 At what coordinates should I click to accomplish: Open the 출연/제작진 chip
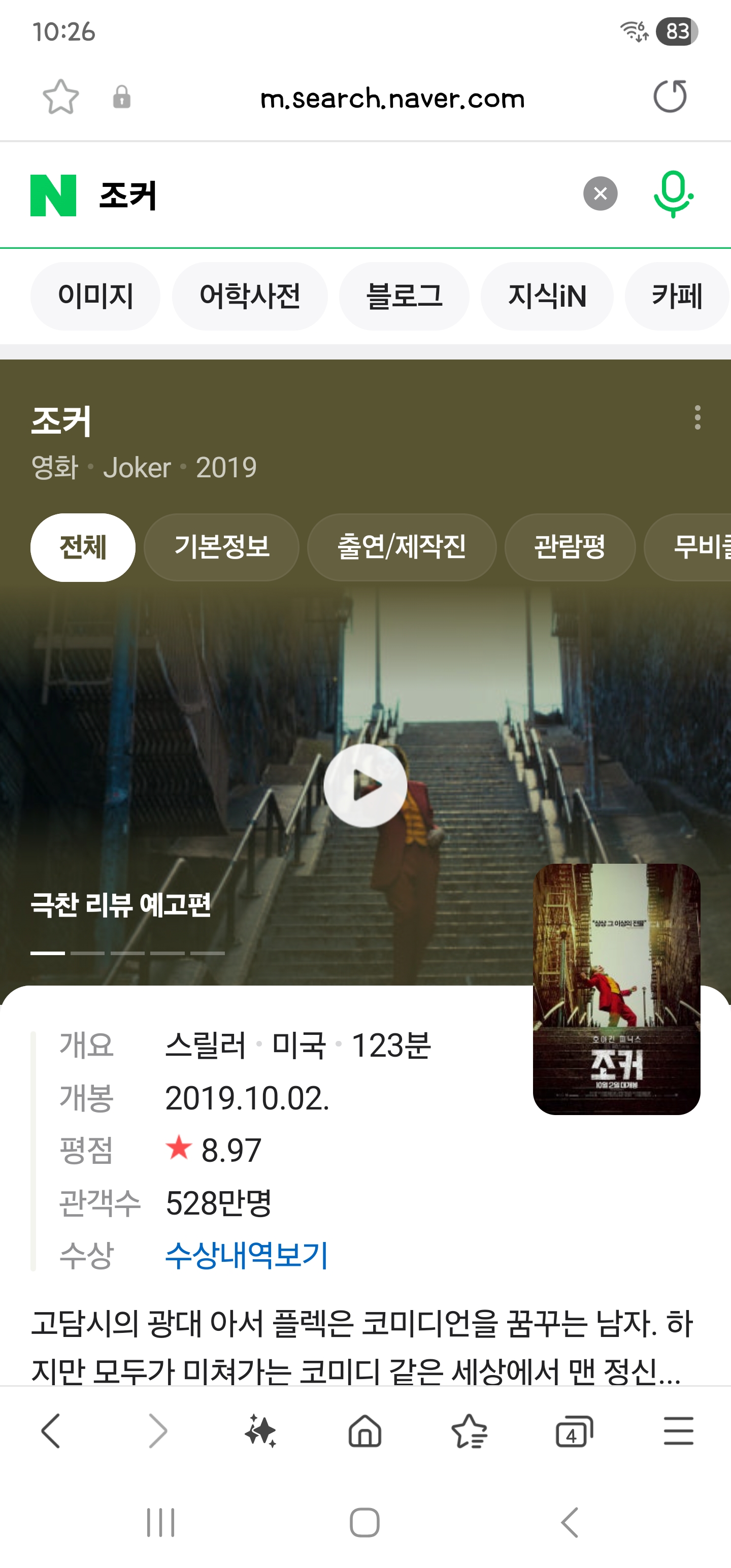pyautogui.click(x=402, y=547)
